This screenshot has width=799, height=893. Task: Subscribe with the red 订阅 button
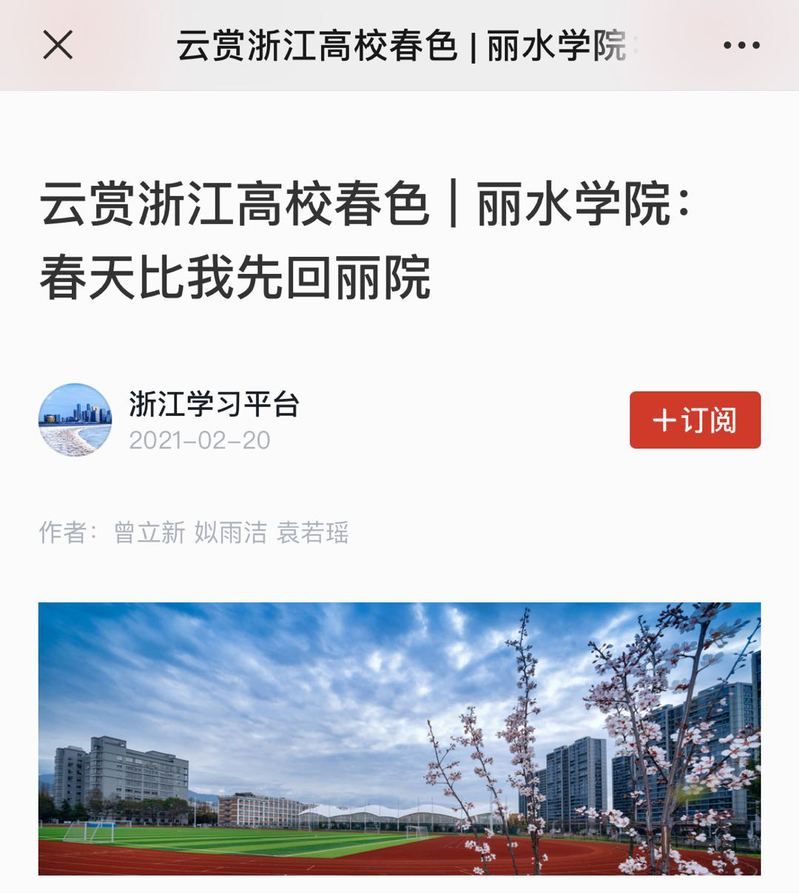point(695,420)
